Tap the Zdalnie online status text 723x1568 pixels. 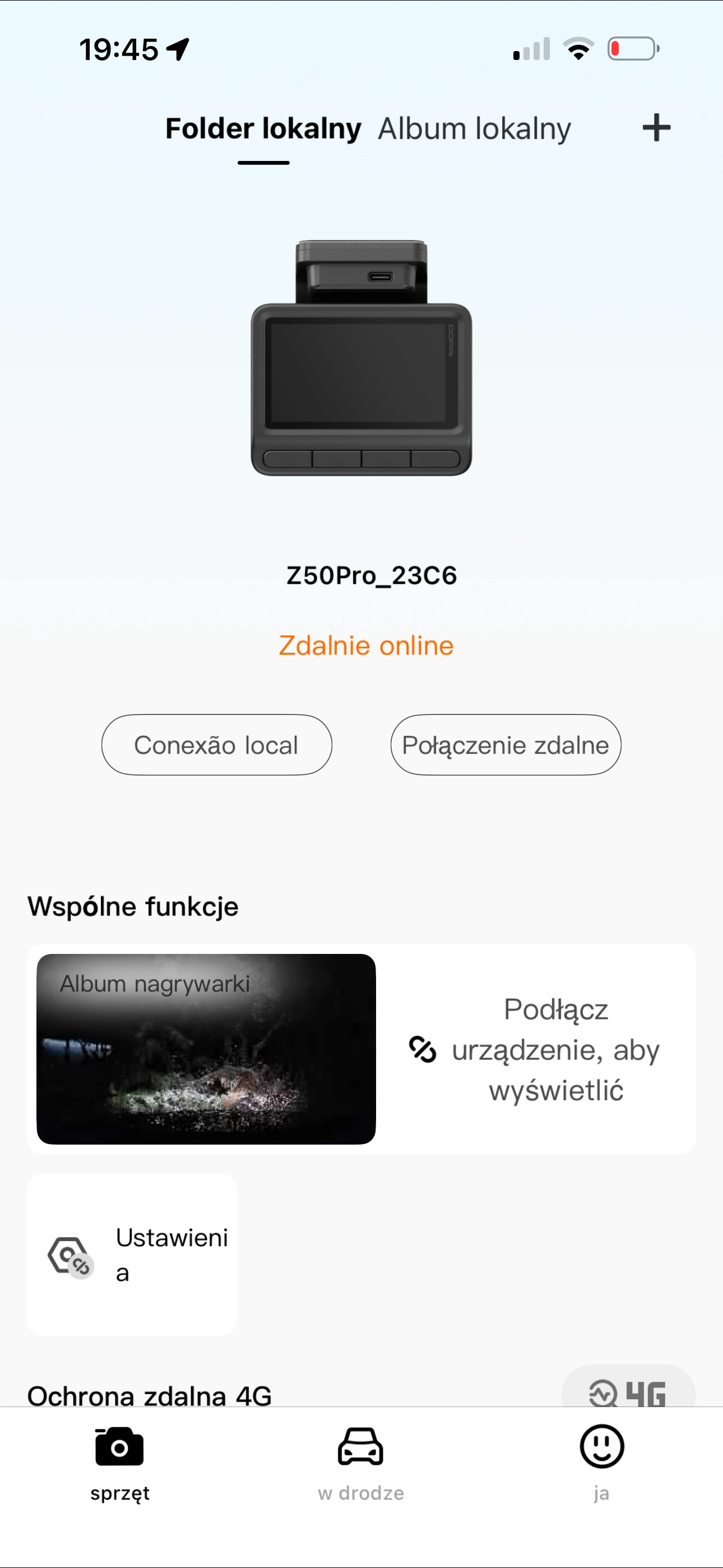[x=366, y=645]
